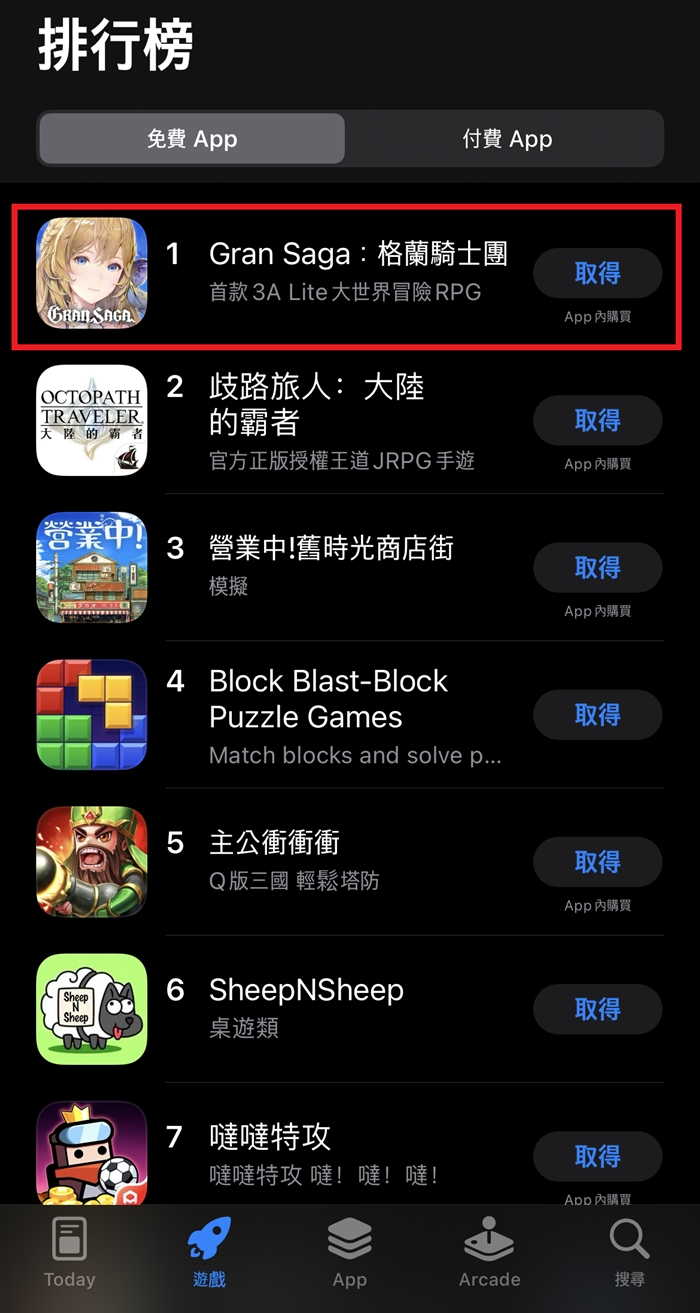Tap 取得 for 噠噠特攻
The width and height of the screenshot is (700, 1313).
[597, 1156]
